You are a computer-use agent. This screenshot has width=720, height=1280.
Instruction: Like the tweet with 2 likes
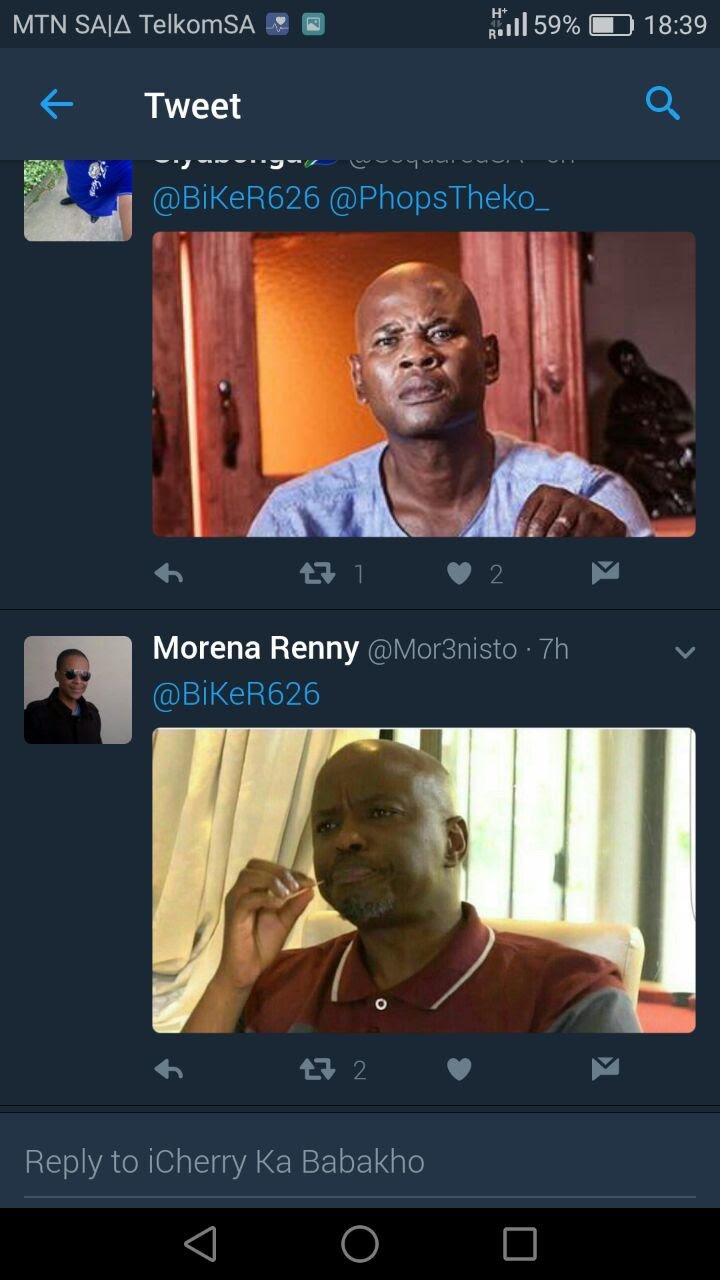pos(459,573)
